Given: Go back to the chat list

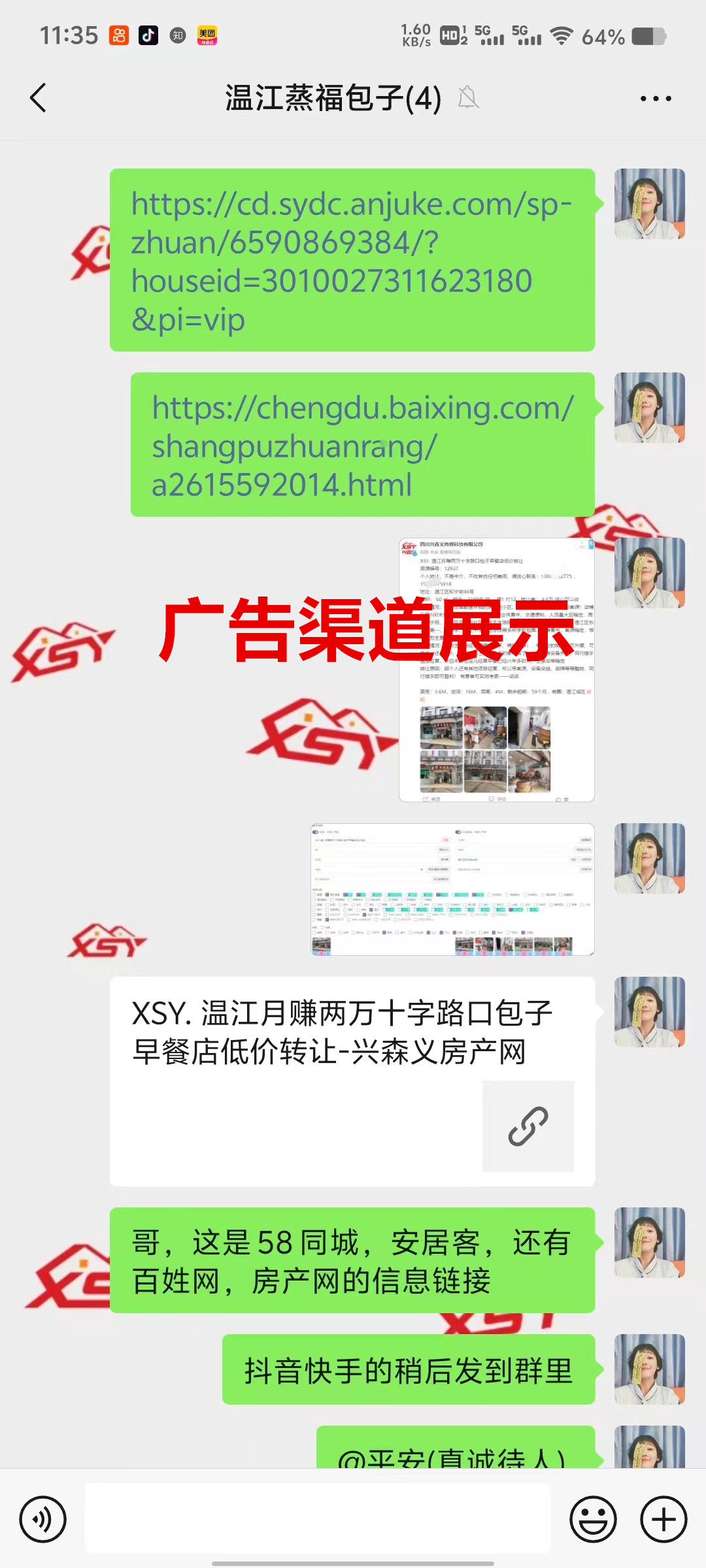Looking at the screenshot, I should [39, 99].
